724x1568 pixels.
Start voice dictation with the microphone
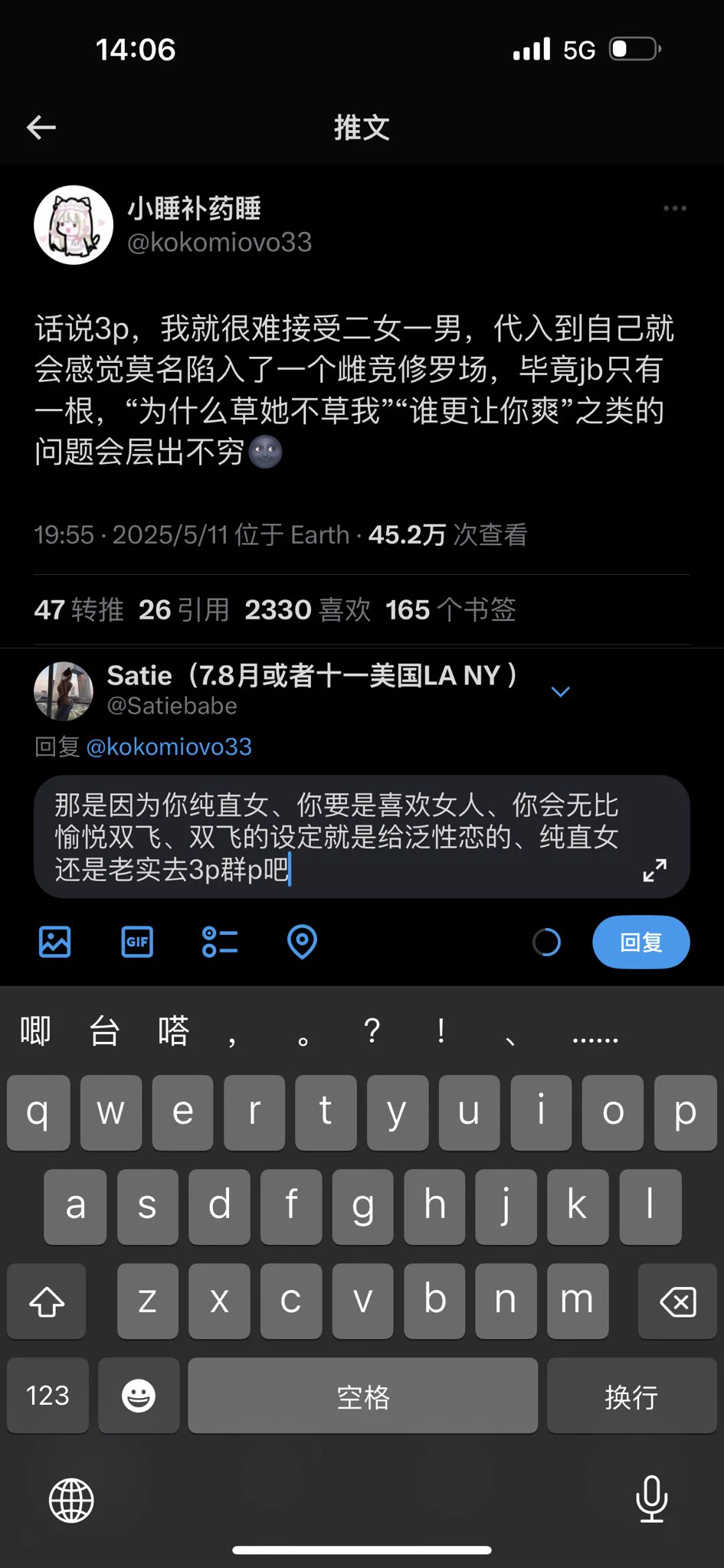click(x=652, y=1499)
